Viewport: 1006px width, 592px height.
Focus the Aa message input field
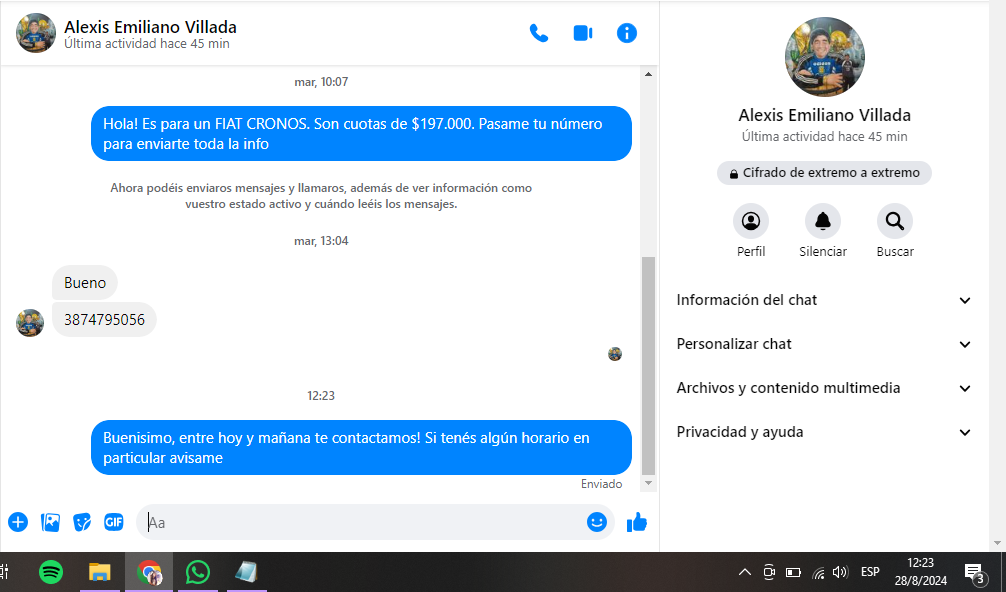point(360,522)
